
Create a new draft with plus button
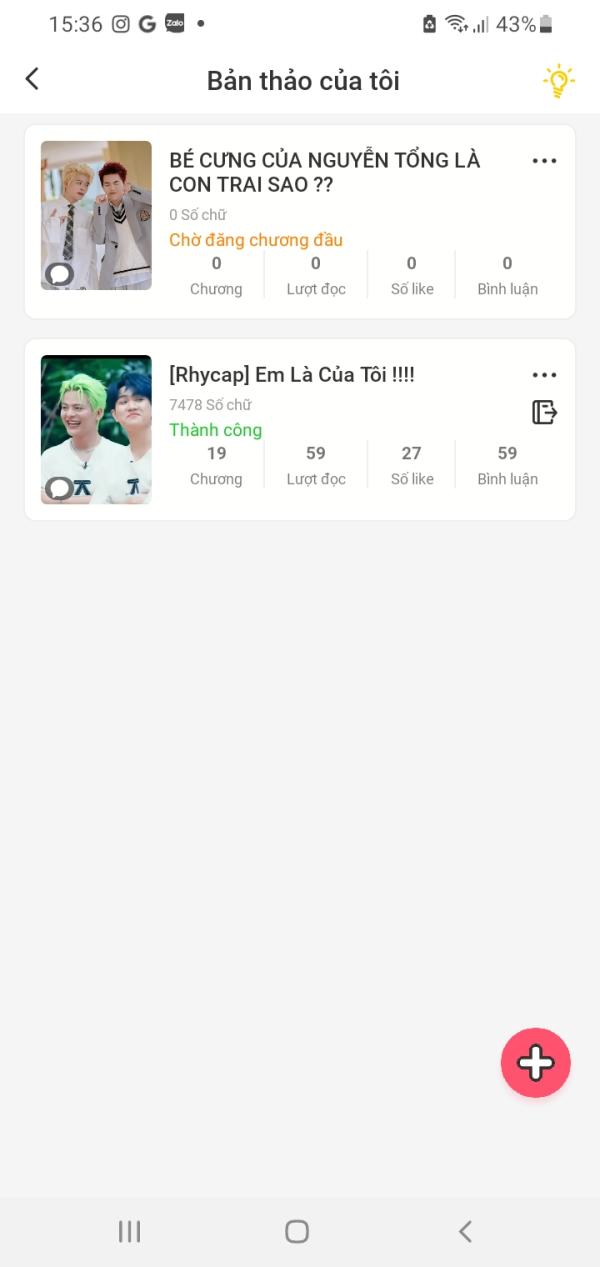click(535, 1063)
